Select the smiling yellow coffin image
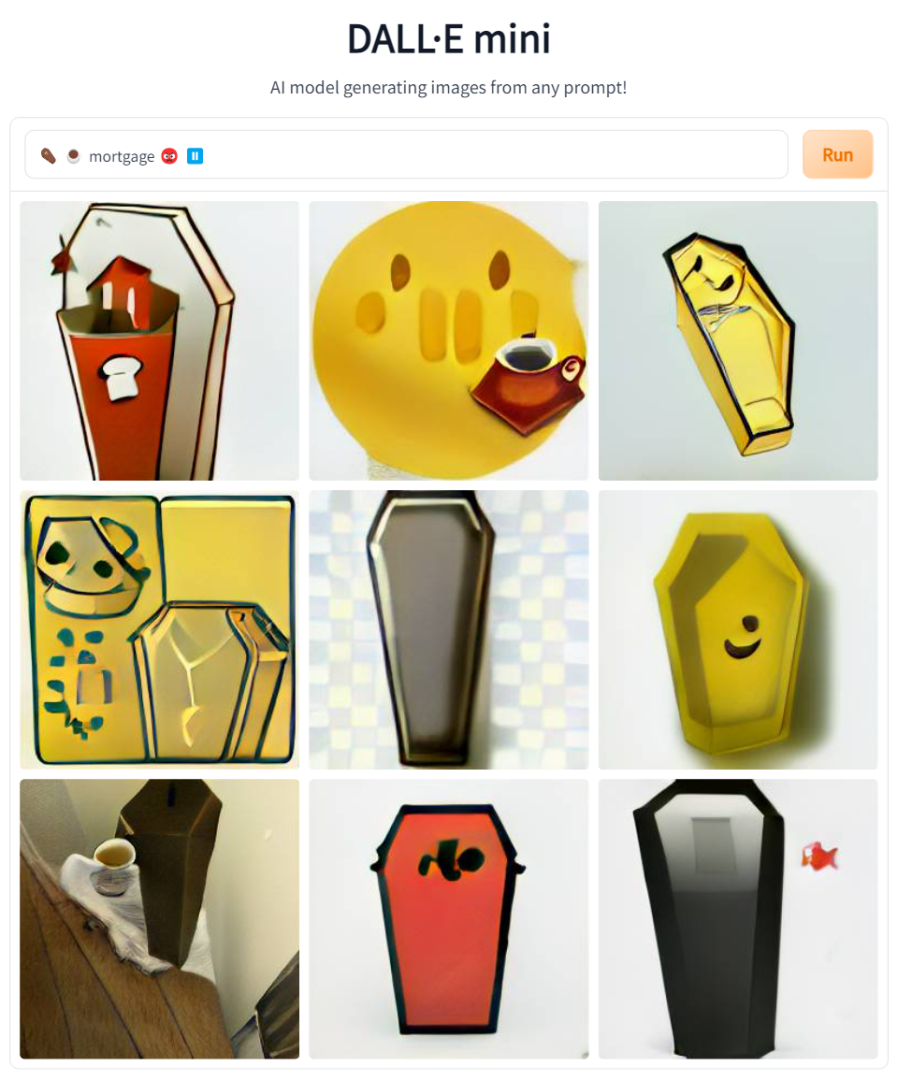This screenshot has height=1080, width=898. (738, 629)
